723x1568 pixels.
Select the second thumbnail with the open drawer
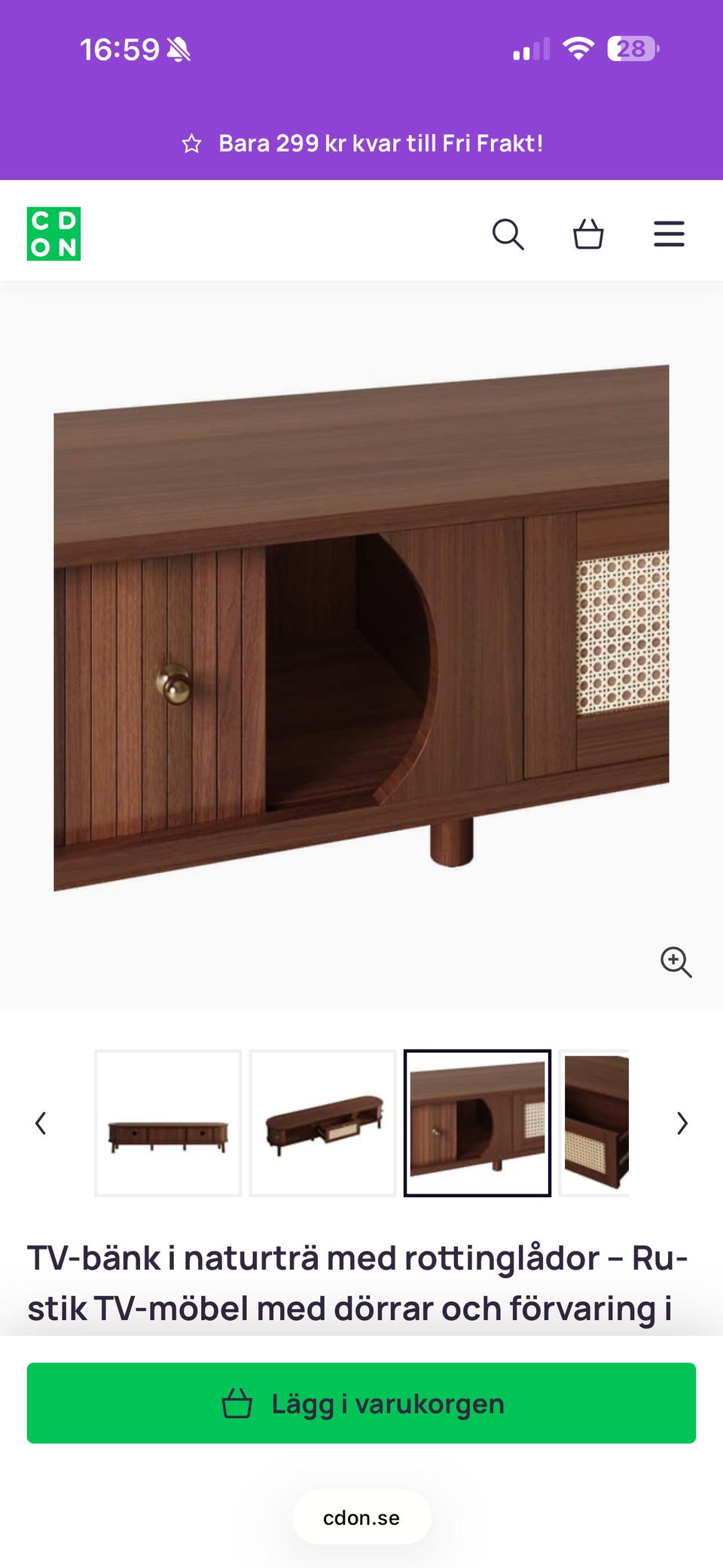coord(323,1123)
